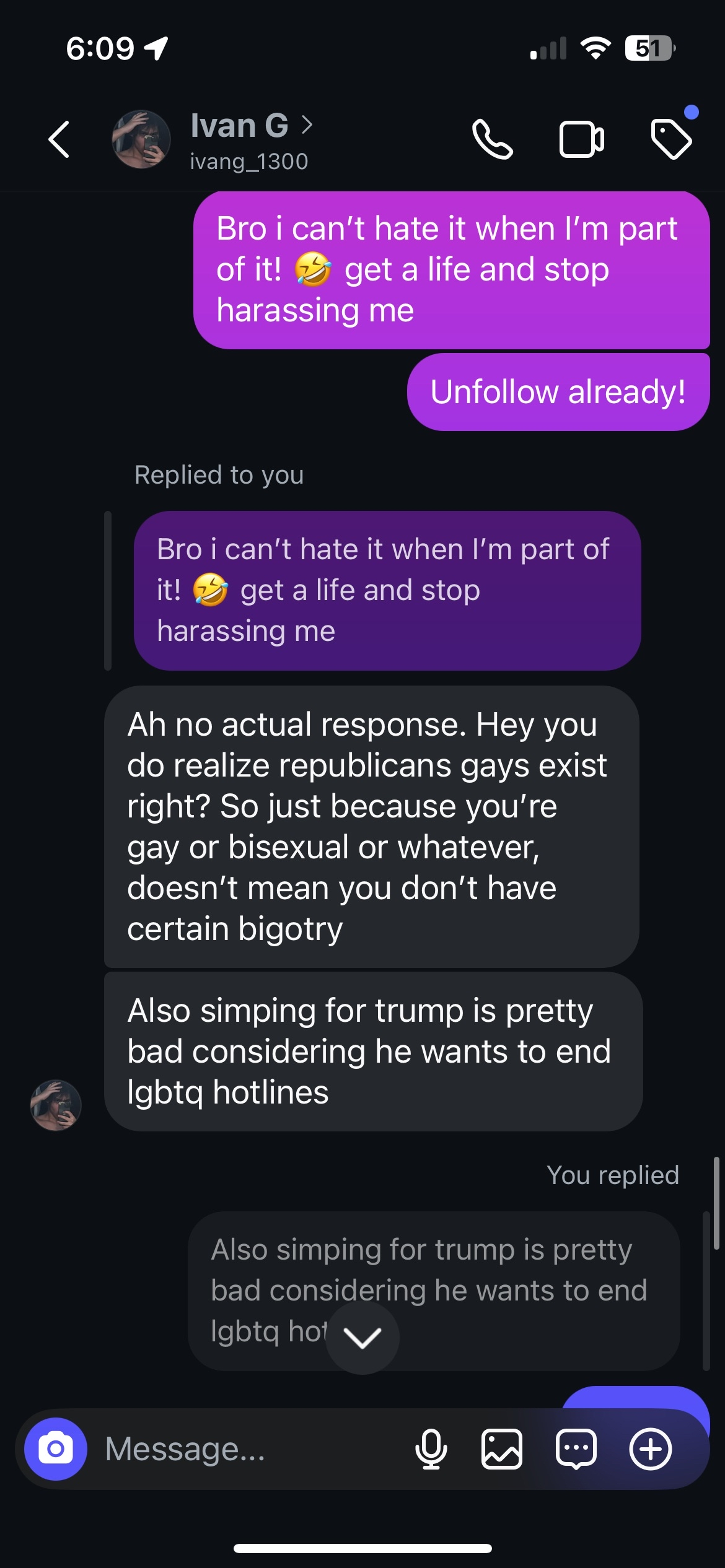Image resolution: width=725 pixels, height=1568 pixels.
Task: Jump to latest messages with down arrow
Action: tap(362, 1339)
